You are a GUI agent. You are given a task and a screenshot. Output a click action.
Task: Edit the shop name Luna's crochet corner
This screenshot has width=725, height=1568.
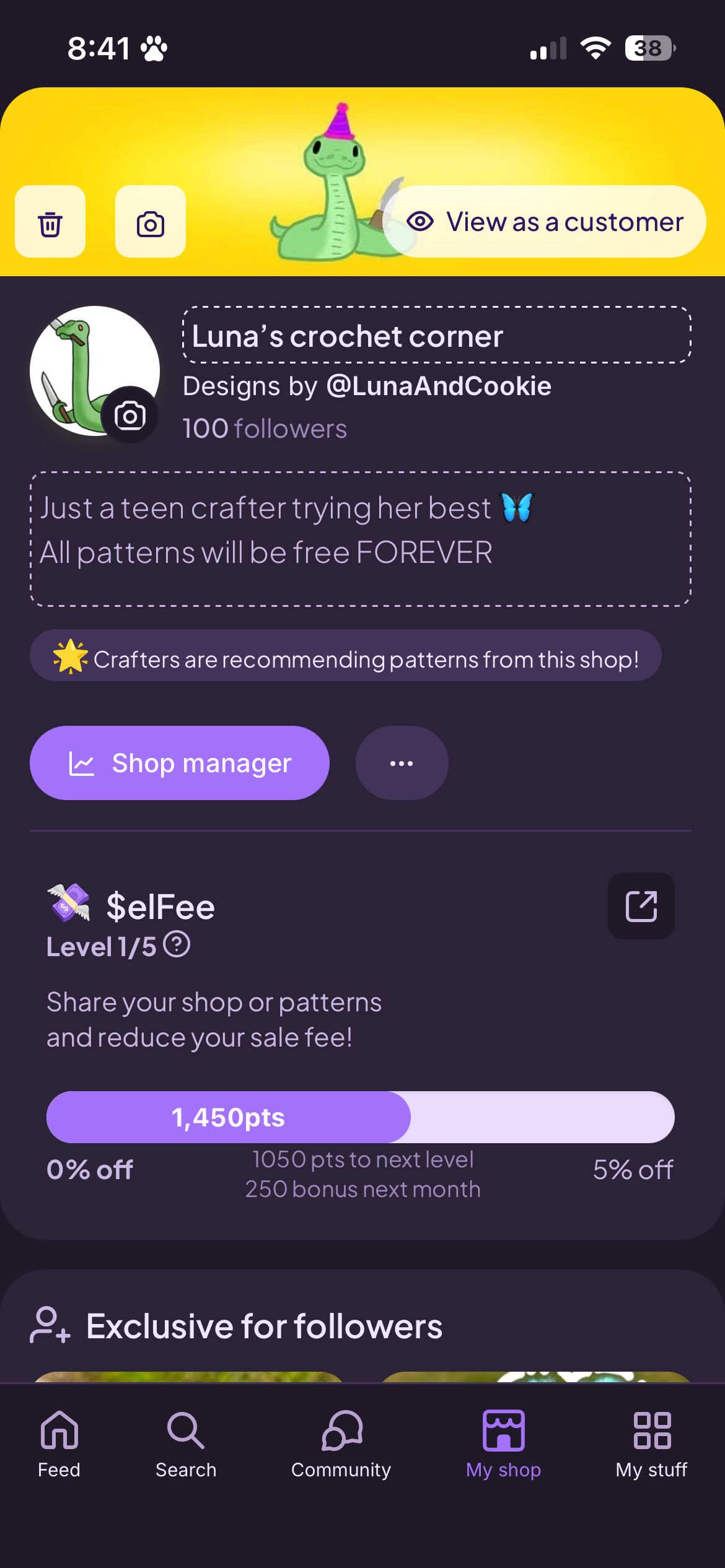(x=437, y=335)
